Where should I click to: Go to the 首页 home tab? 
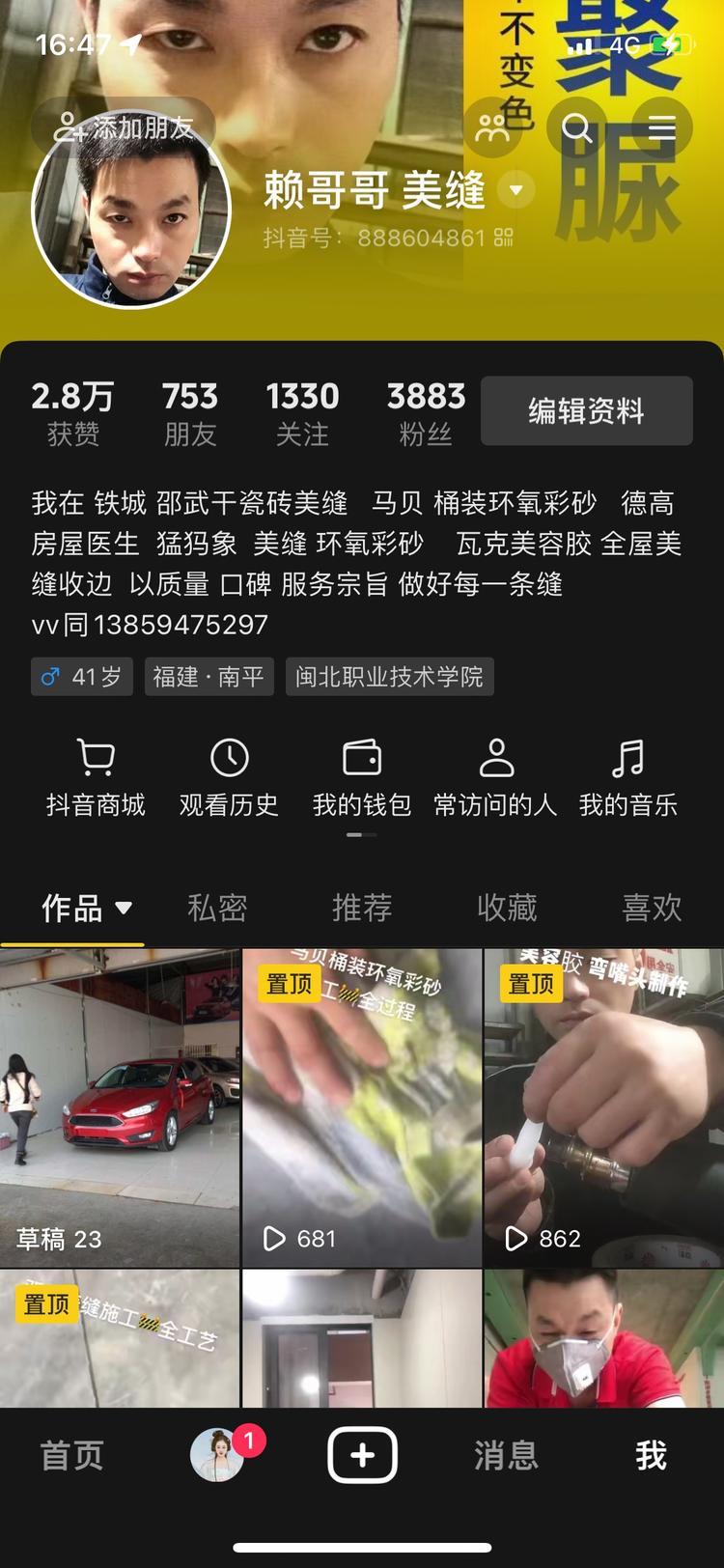[72, 1455]
